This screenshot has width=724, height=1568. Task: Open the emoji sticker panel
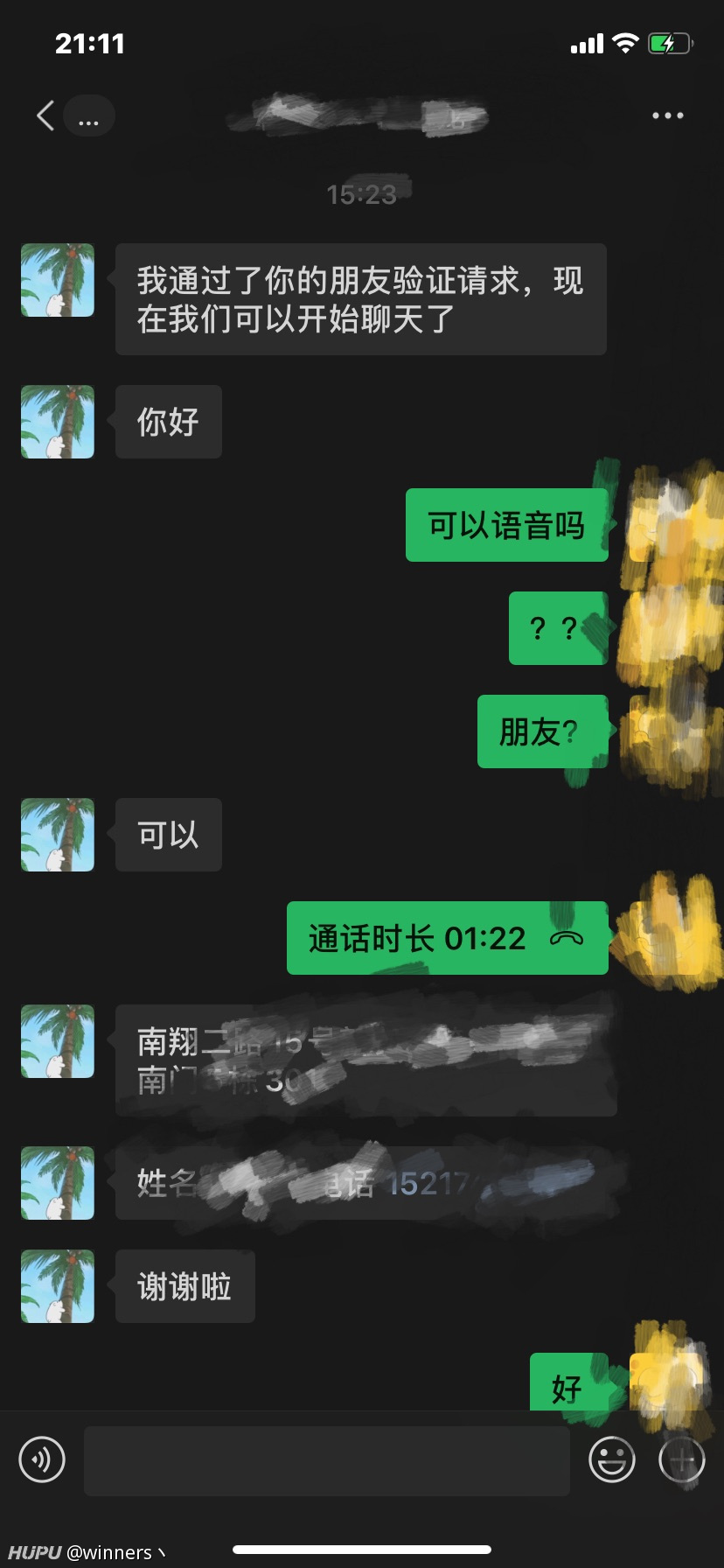(x=612, y=1459)
